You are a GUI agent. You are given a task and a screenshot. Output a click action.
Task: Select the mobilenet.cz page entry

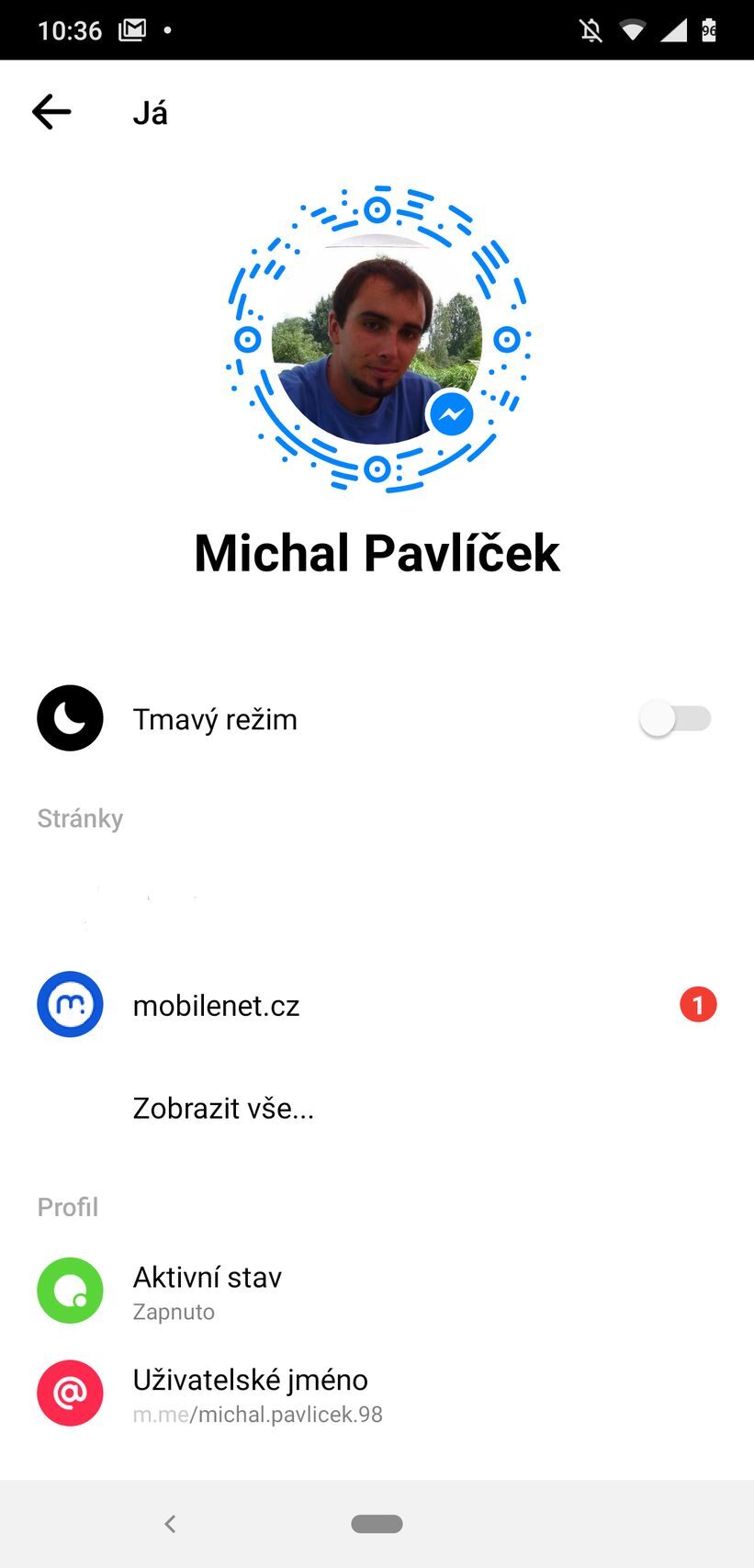(x=217, y=1004)
